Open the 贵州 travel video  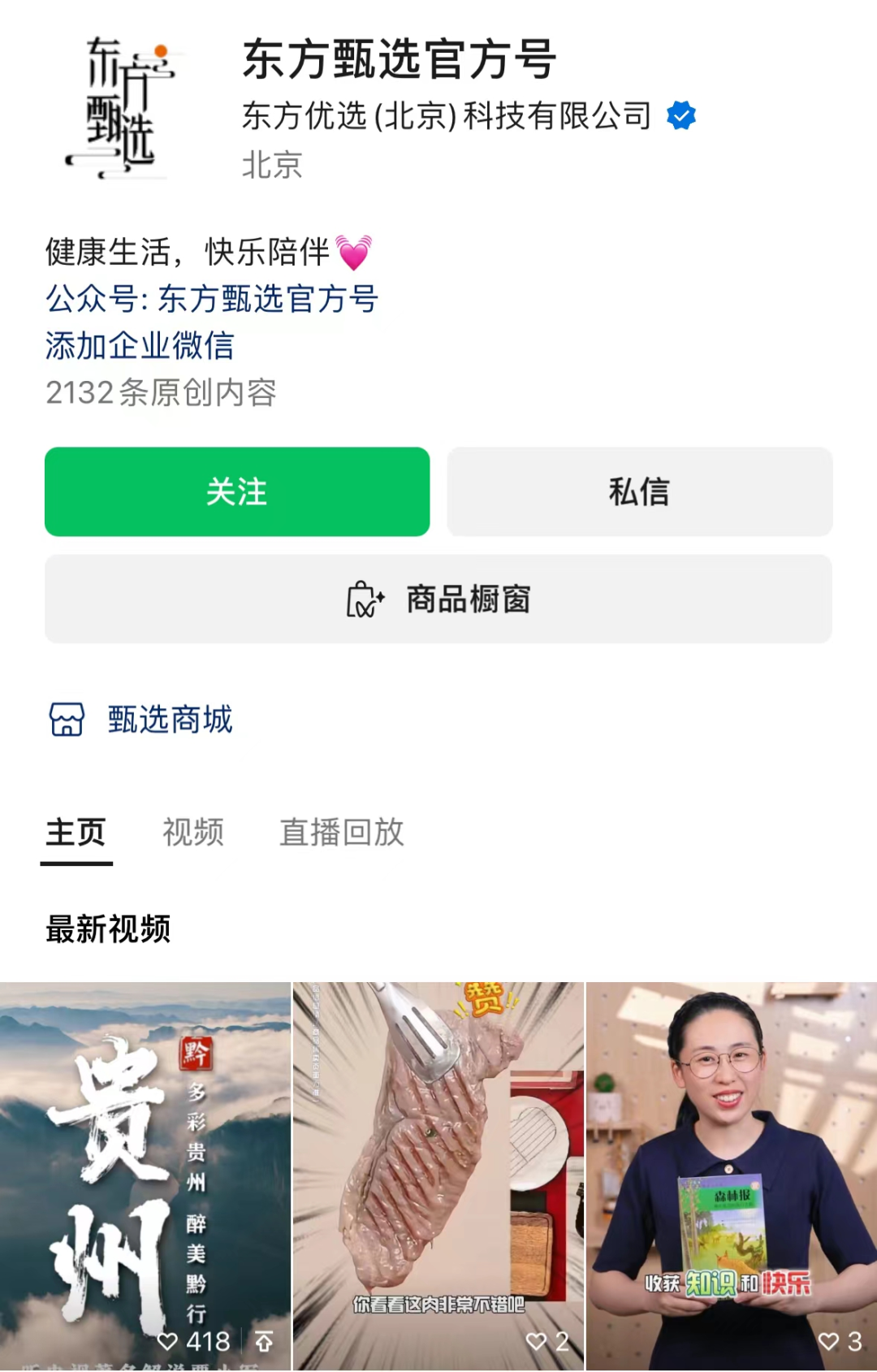pyautogui.click(x=145, y=1170)
